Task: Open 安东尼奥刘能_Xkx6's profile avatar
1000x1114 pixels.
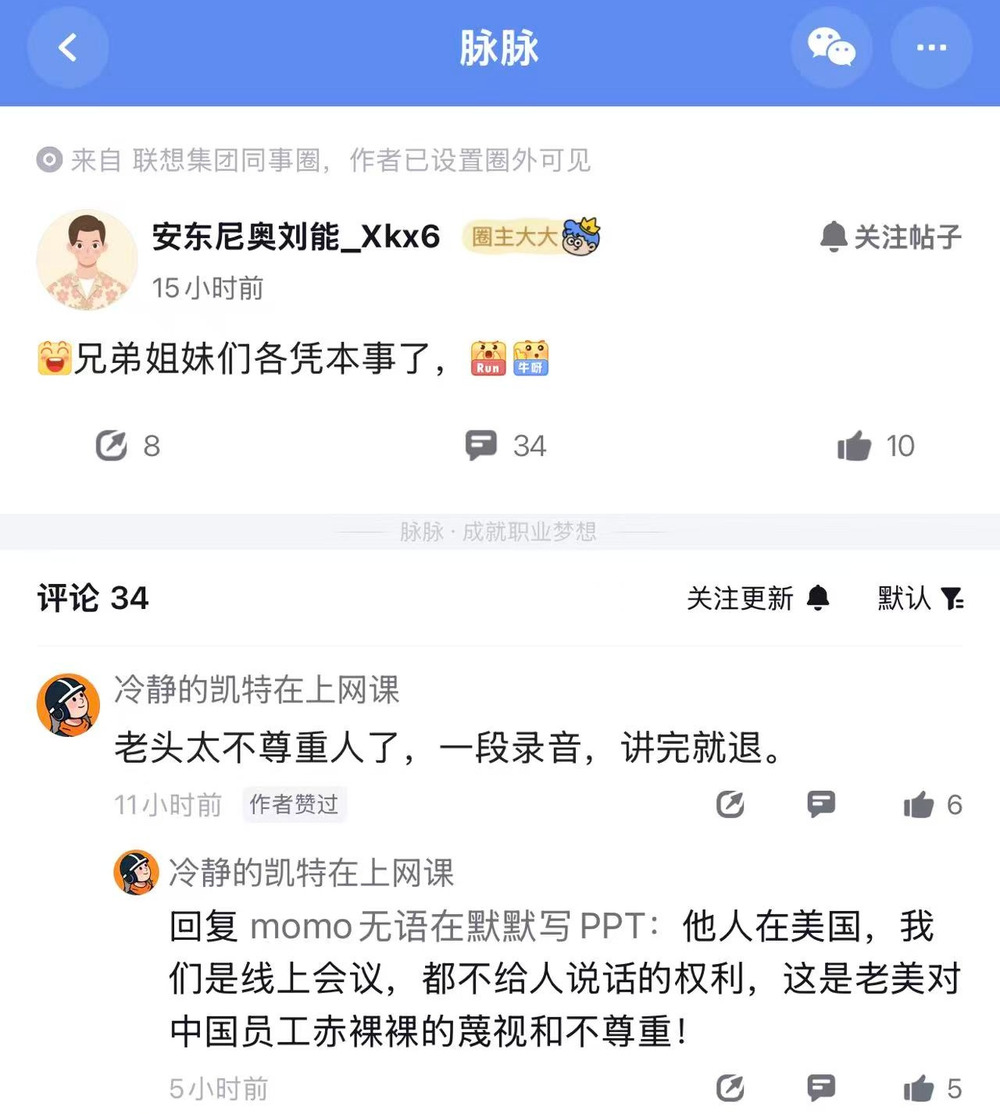Action: click(x=87, y=260)
